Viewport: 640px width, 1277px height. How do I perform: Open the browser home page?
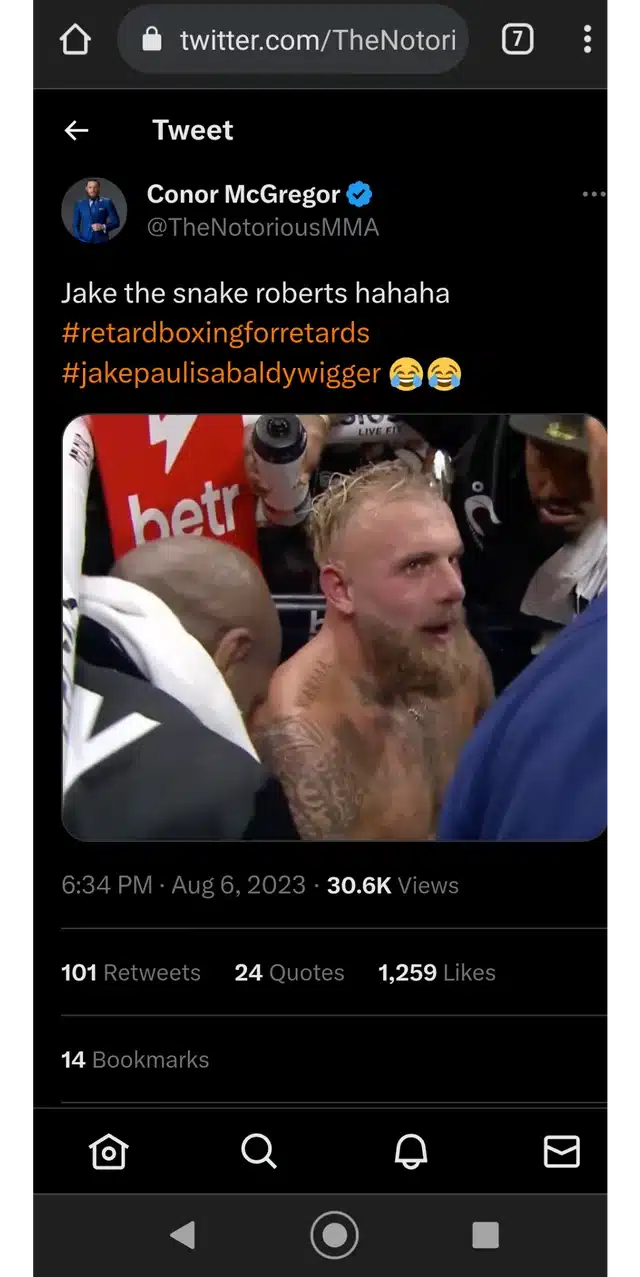click(75, 40)
